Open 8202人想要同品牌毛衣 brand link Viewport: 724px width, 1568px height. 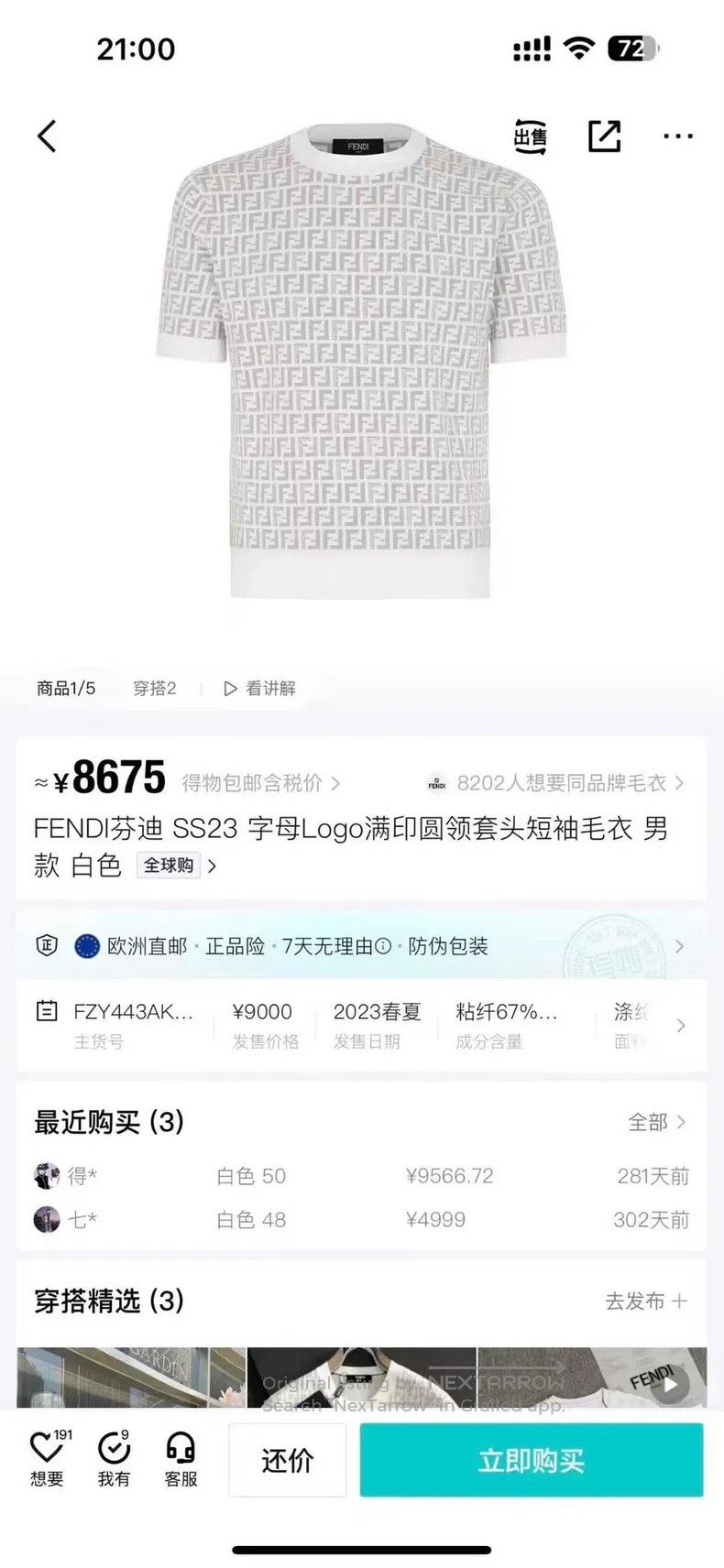click(x=556, y=783)
